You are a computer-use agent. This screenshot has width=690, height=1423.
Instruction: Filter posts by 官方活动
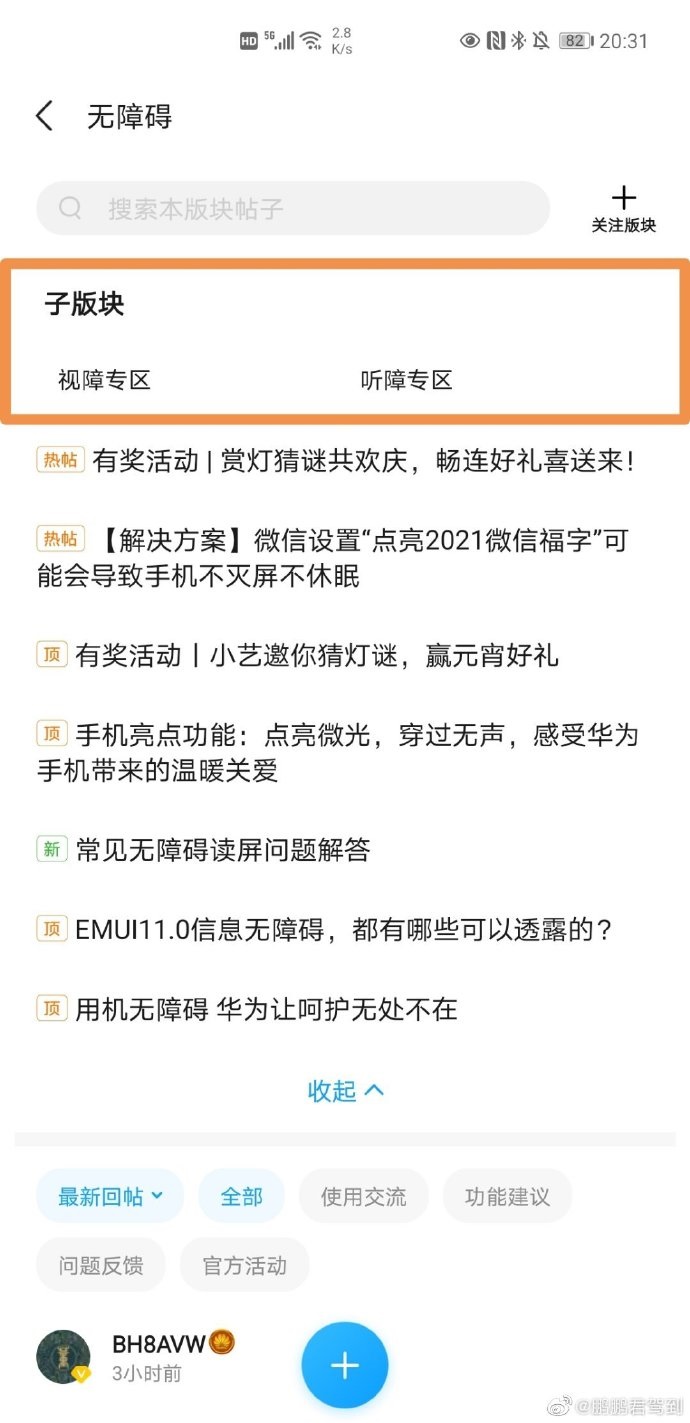point(245,1265)
